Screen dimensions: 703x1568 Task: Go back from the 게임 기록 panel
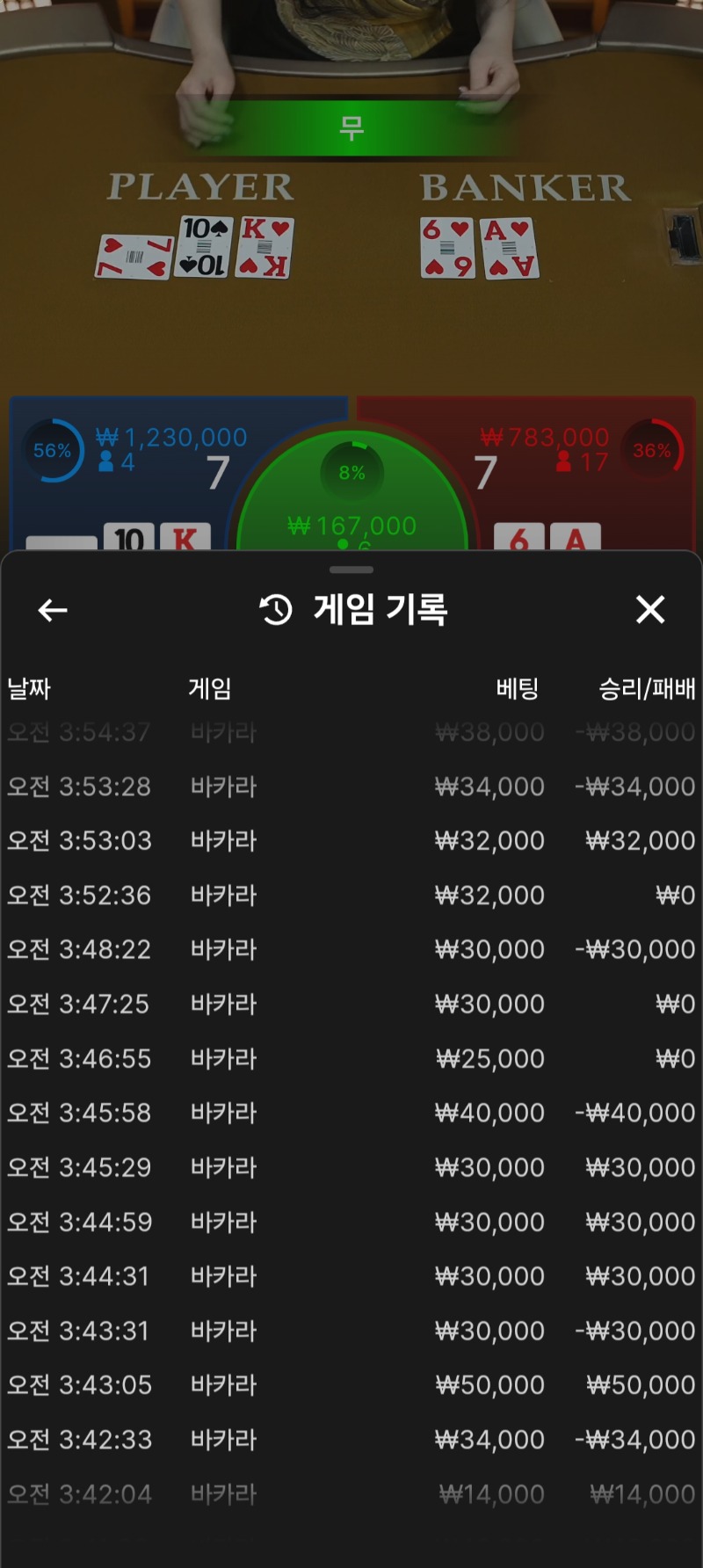pos(53,610)
